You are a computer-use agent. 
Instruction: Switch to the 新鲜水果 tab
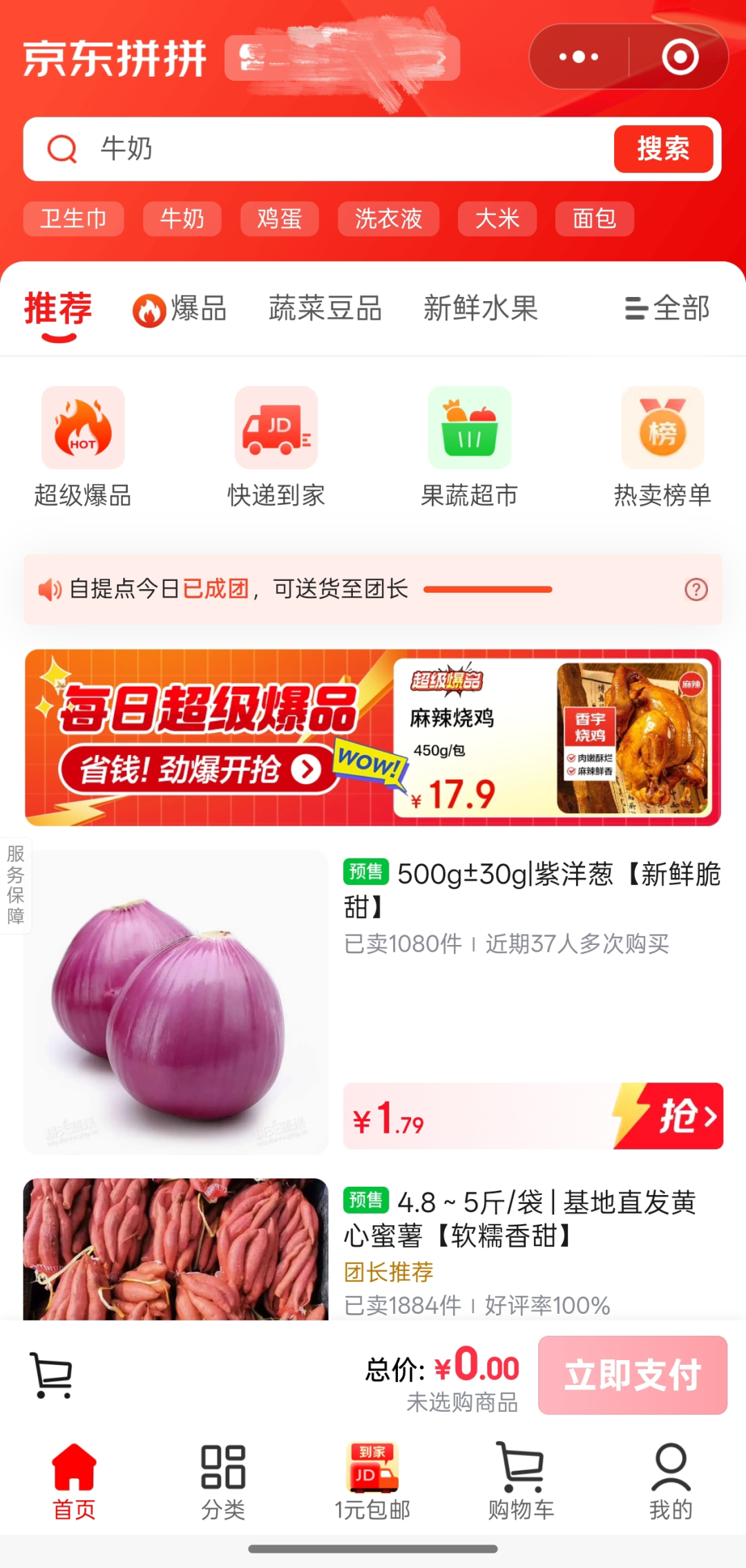(480, 309)
